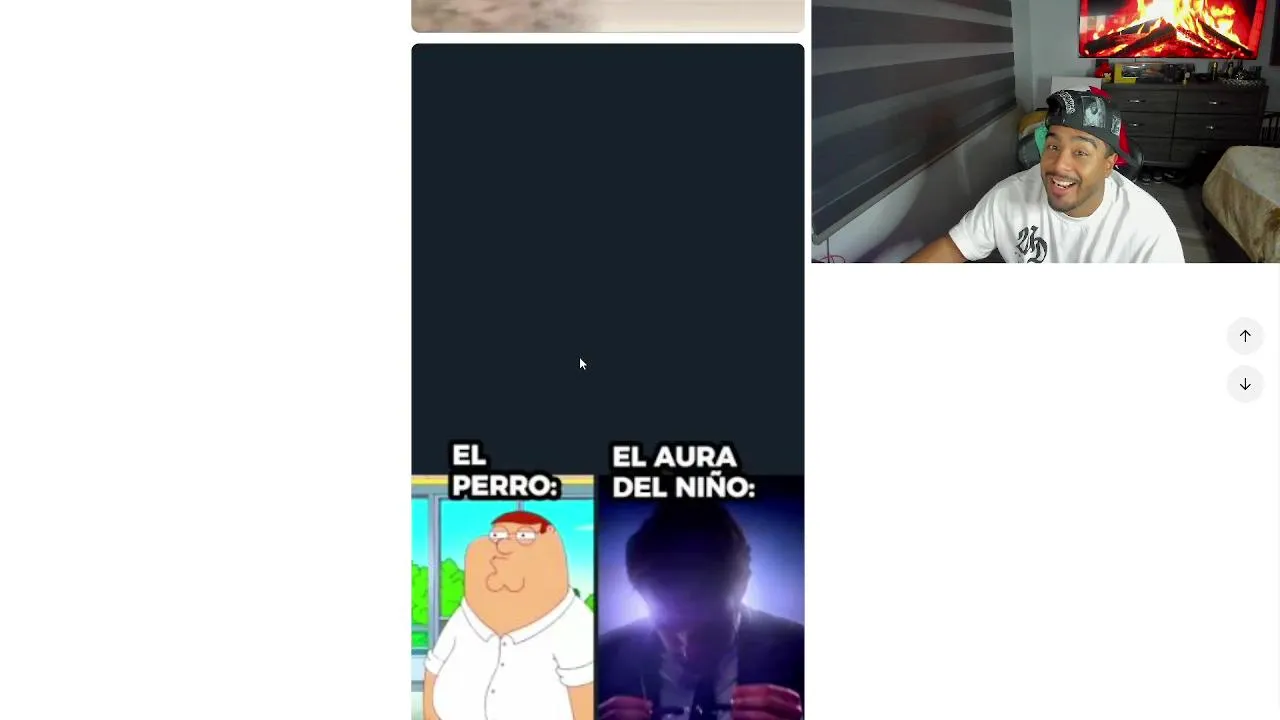1280x720 pixels.
Task: Go to the previous post with up arrow
Action: [x=1245, y=336]
